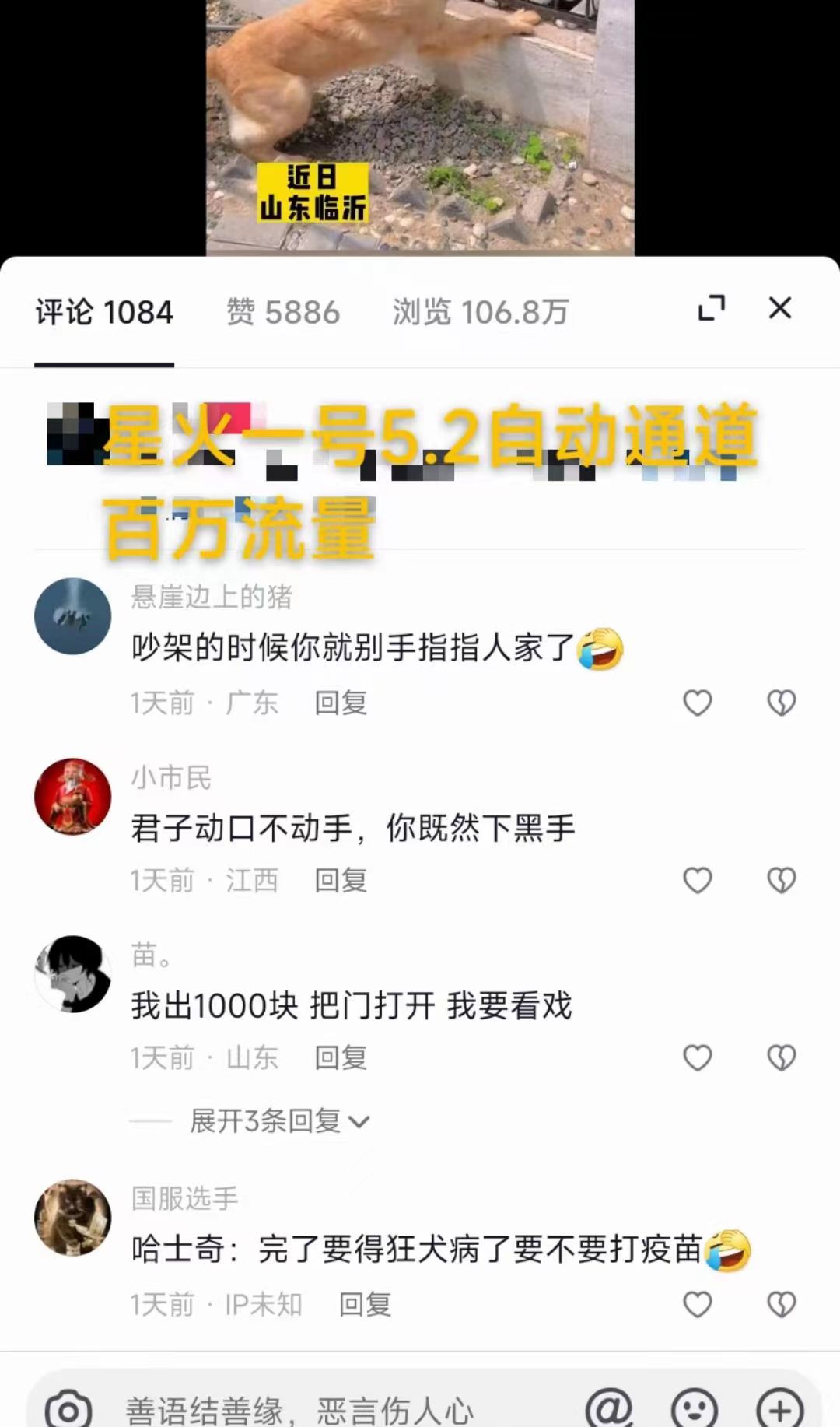Open 国服选手's profile avatar

tap(73, 1217)
